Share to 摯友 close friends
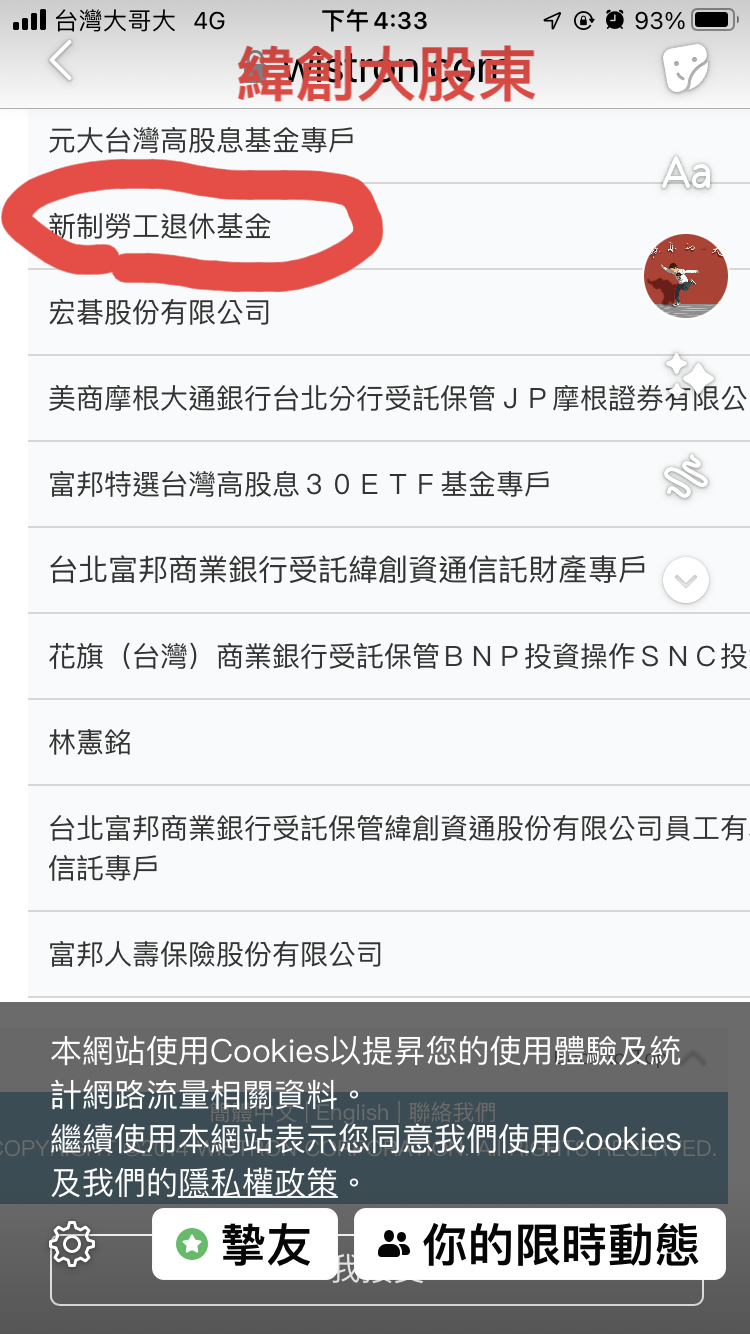 (x=245, y=1244)
